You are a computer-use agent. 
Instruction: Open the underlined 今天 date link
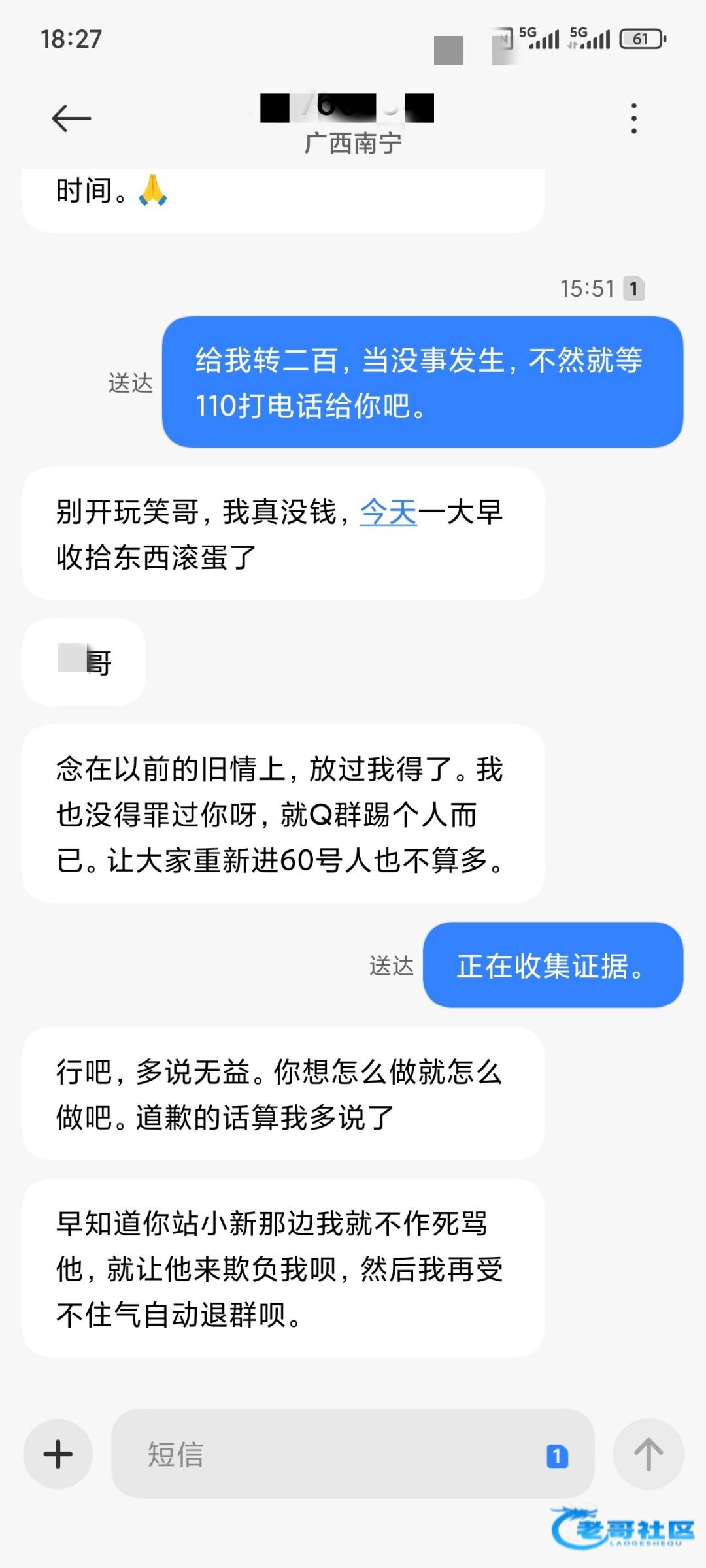click(x=388, y=512)
